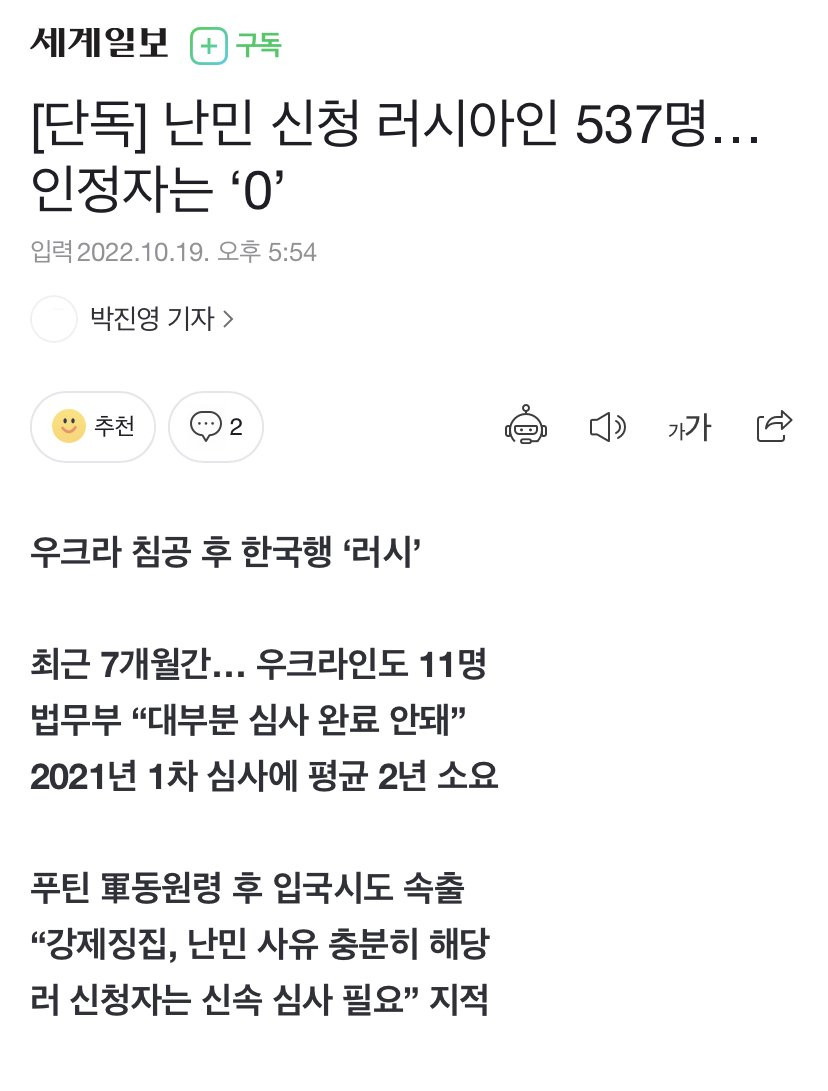Subscribe to 세계일보 with the 구독 button
The height and width of the screenshot is (1091, 828).
pos(237,45)
